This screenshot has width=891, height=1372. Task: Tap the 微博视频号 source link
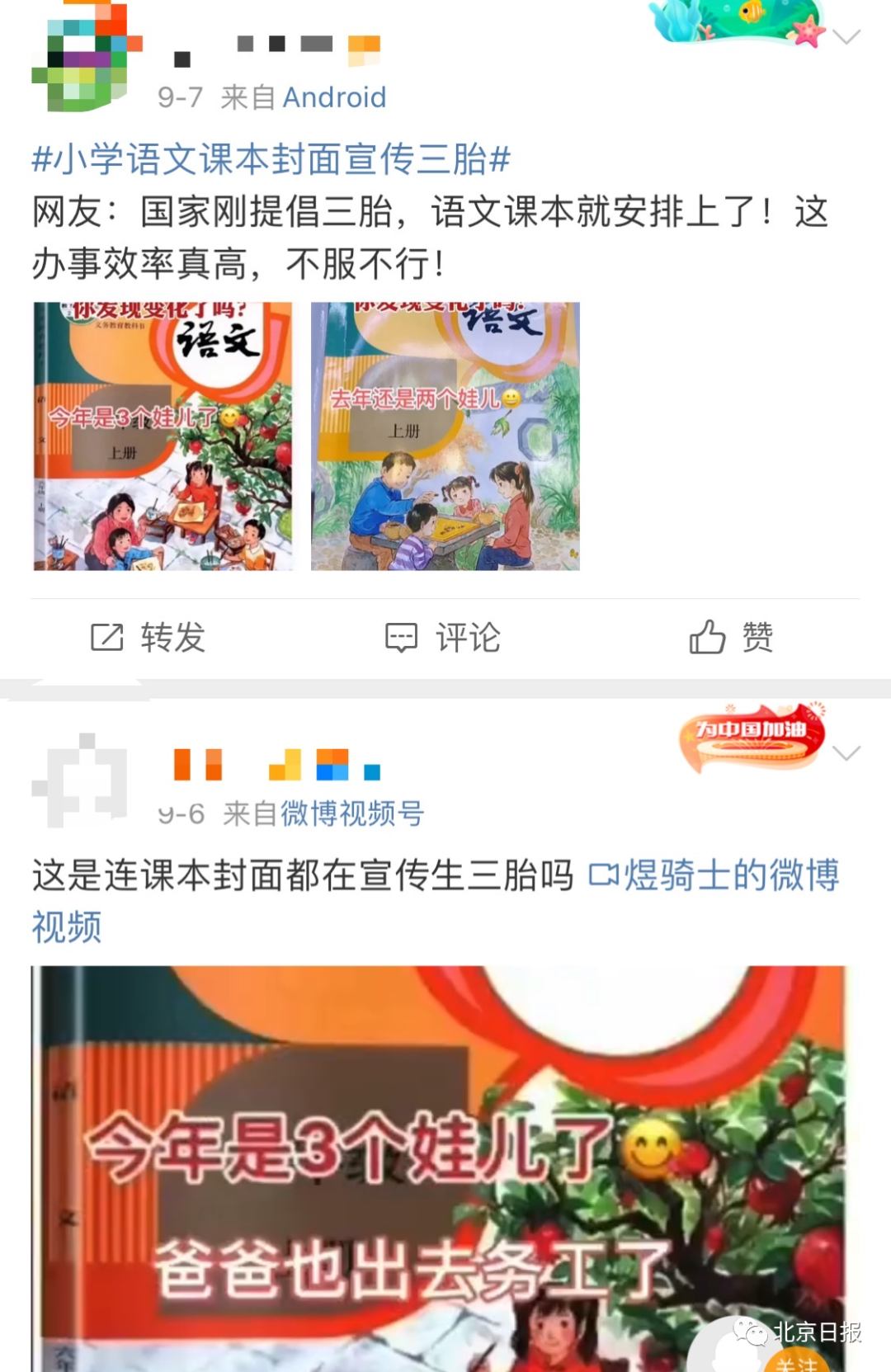pyautogui.click(x=352, y=814)
